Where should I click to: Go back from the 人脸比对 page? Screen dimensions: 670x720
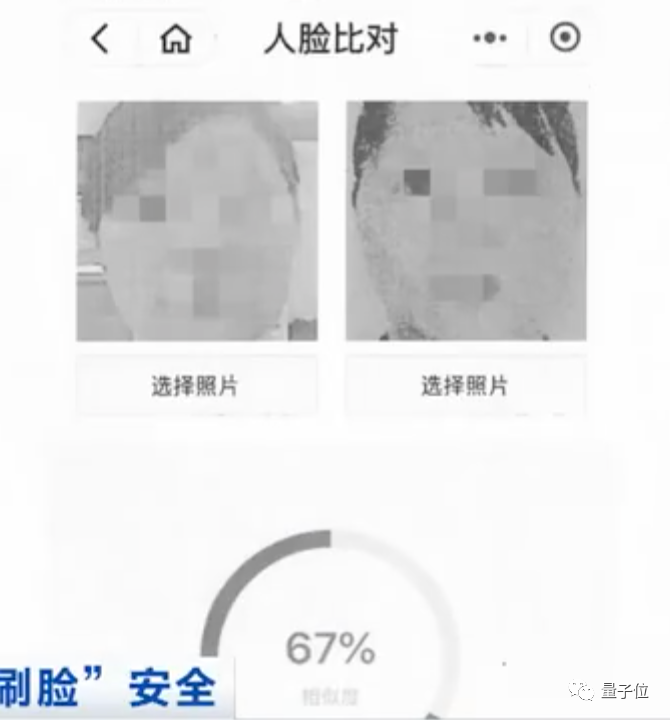[99, 39]
